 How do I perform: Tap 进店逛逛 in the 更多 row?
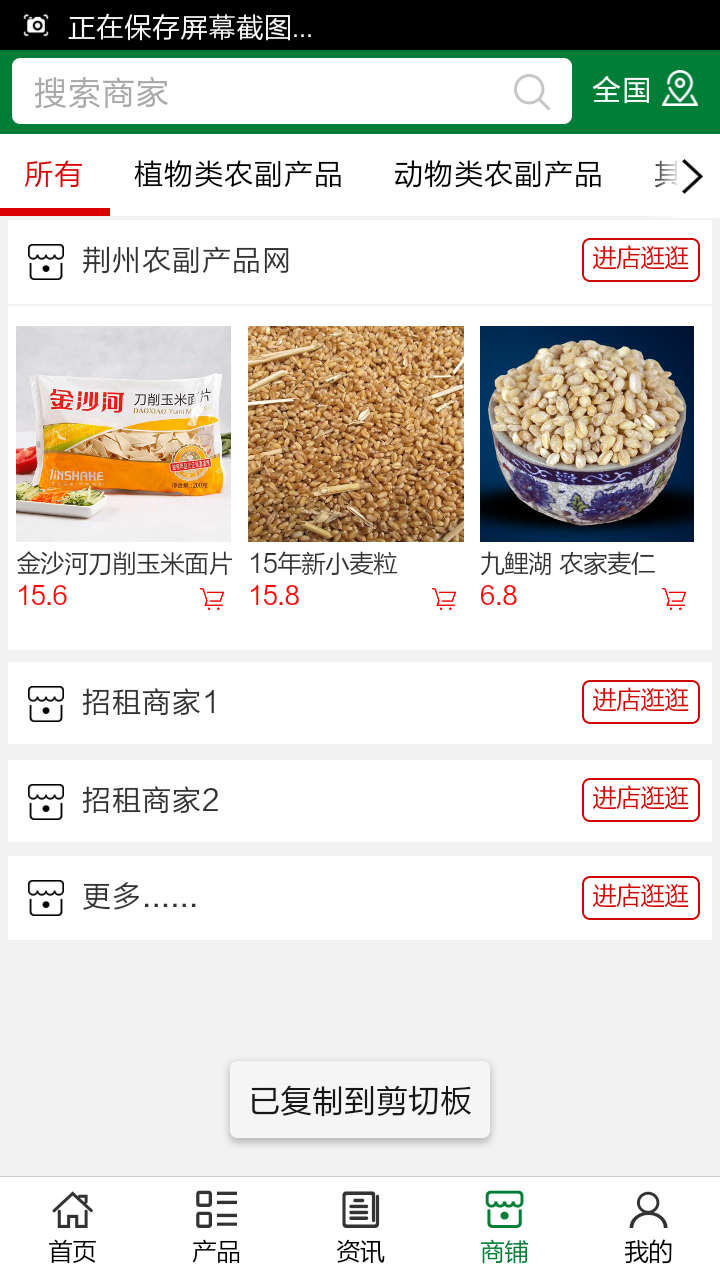pyautogui.click(x=640, y=897)
